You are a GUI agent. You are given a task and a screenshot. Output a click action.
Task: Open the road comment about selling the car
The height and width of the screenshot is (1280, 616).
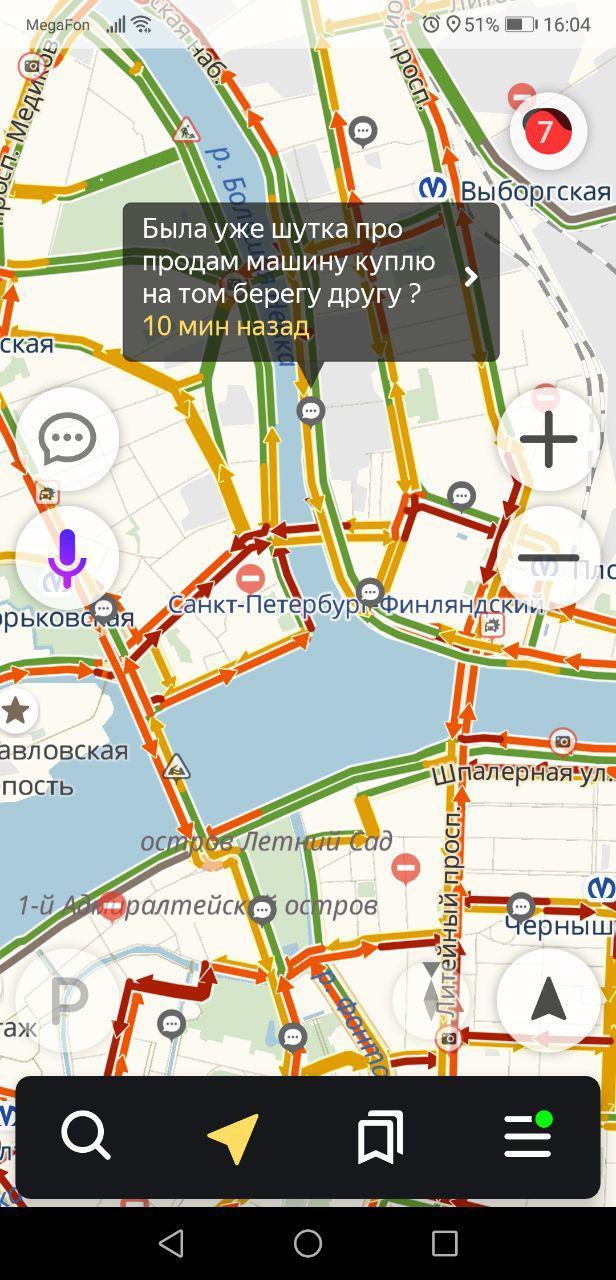click(x=310, y=282)
